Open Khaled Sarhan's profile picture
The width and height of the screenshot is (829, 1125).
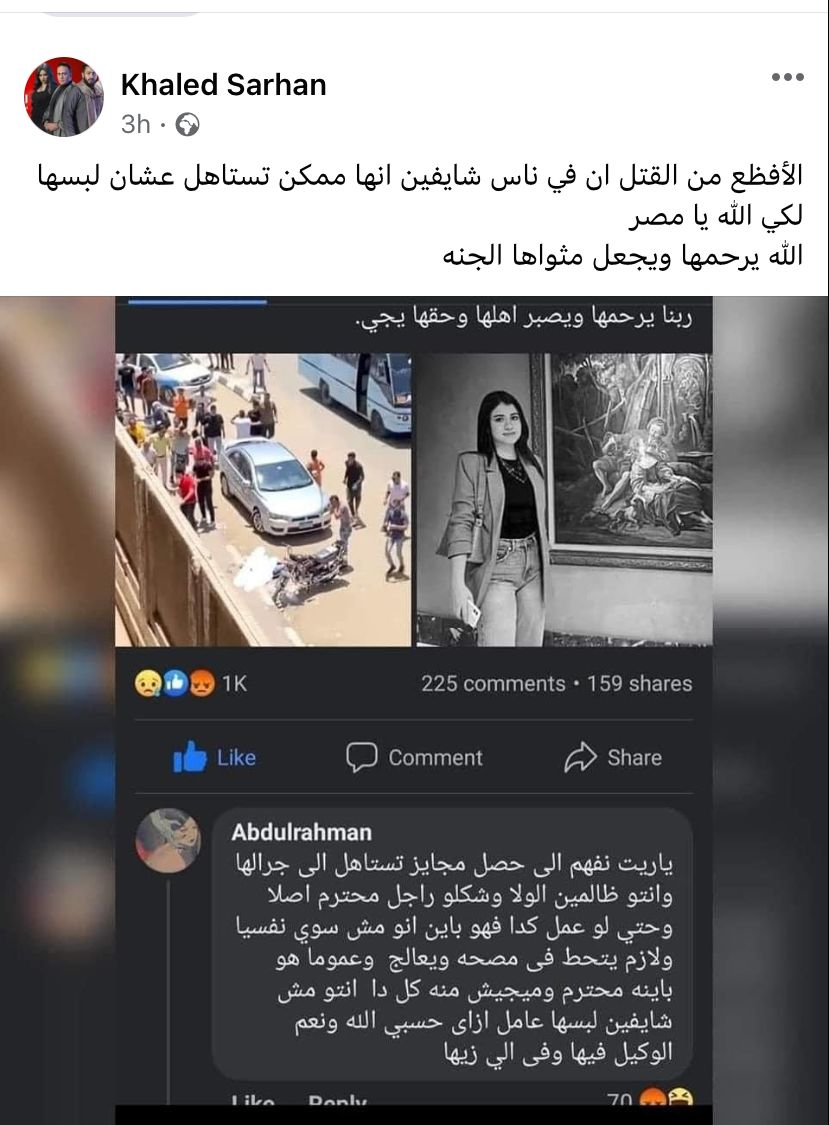click(x=64, y=97)
